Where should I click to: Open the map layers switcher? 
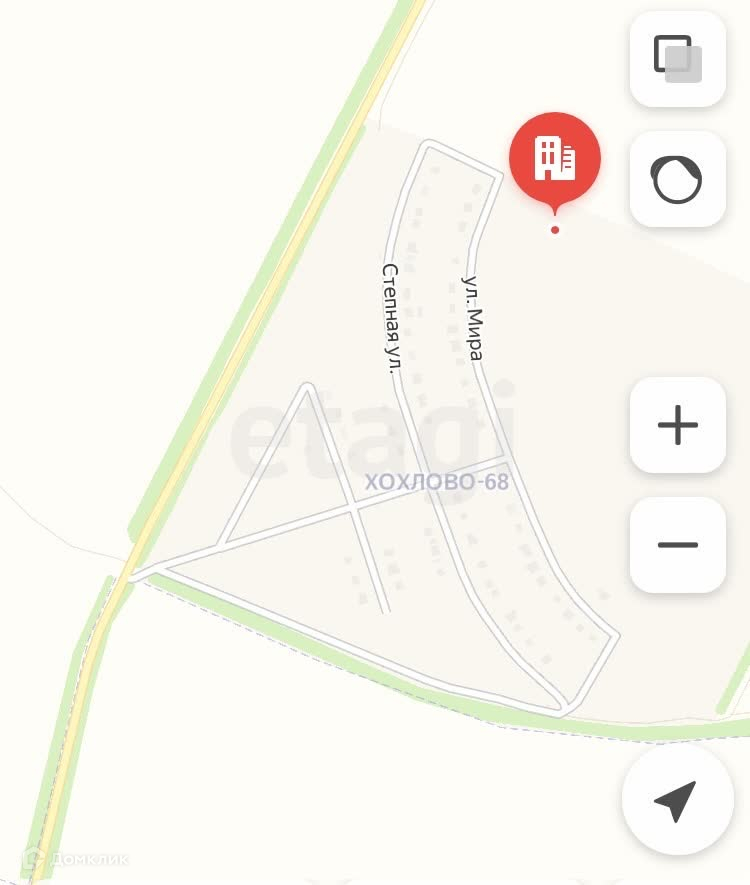[677, 59]
